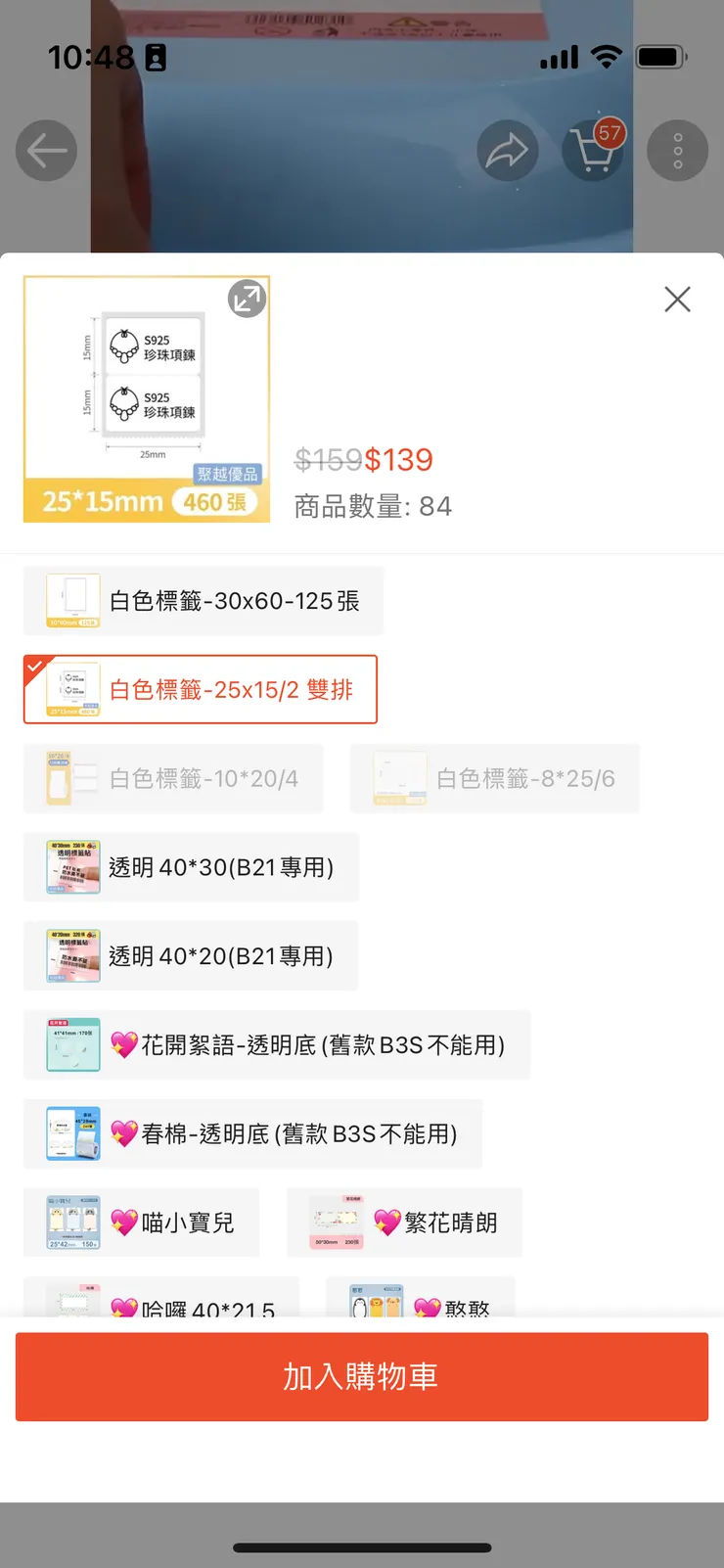Click the $139 discounted price
Image resolution: width=724 pixels, height=1568 pixels.
tap(399, 460)
